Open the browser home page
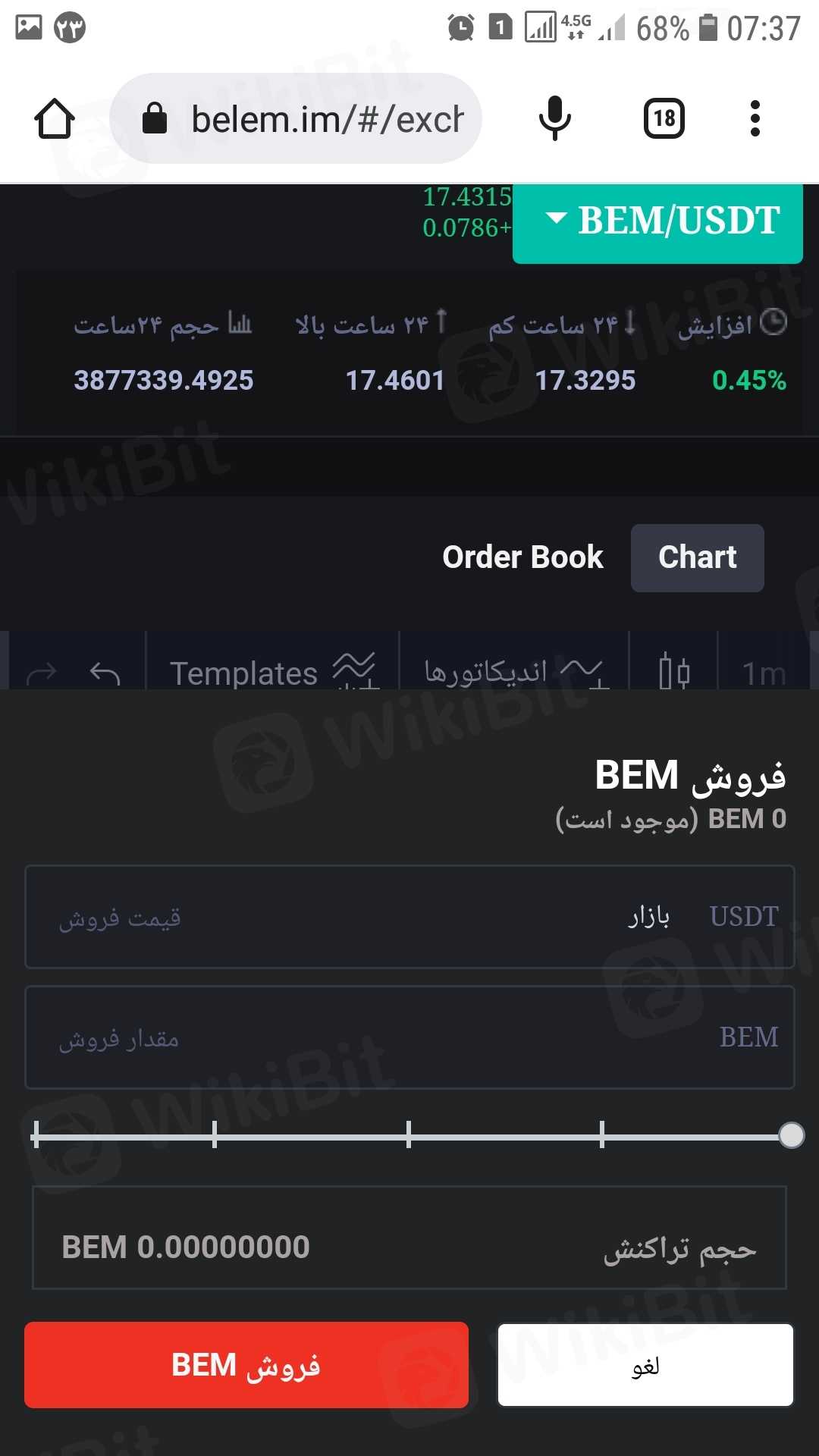This screenshot has width=819, height=1456. pyautogui.click(x=55, y=119)
